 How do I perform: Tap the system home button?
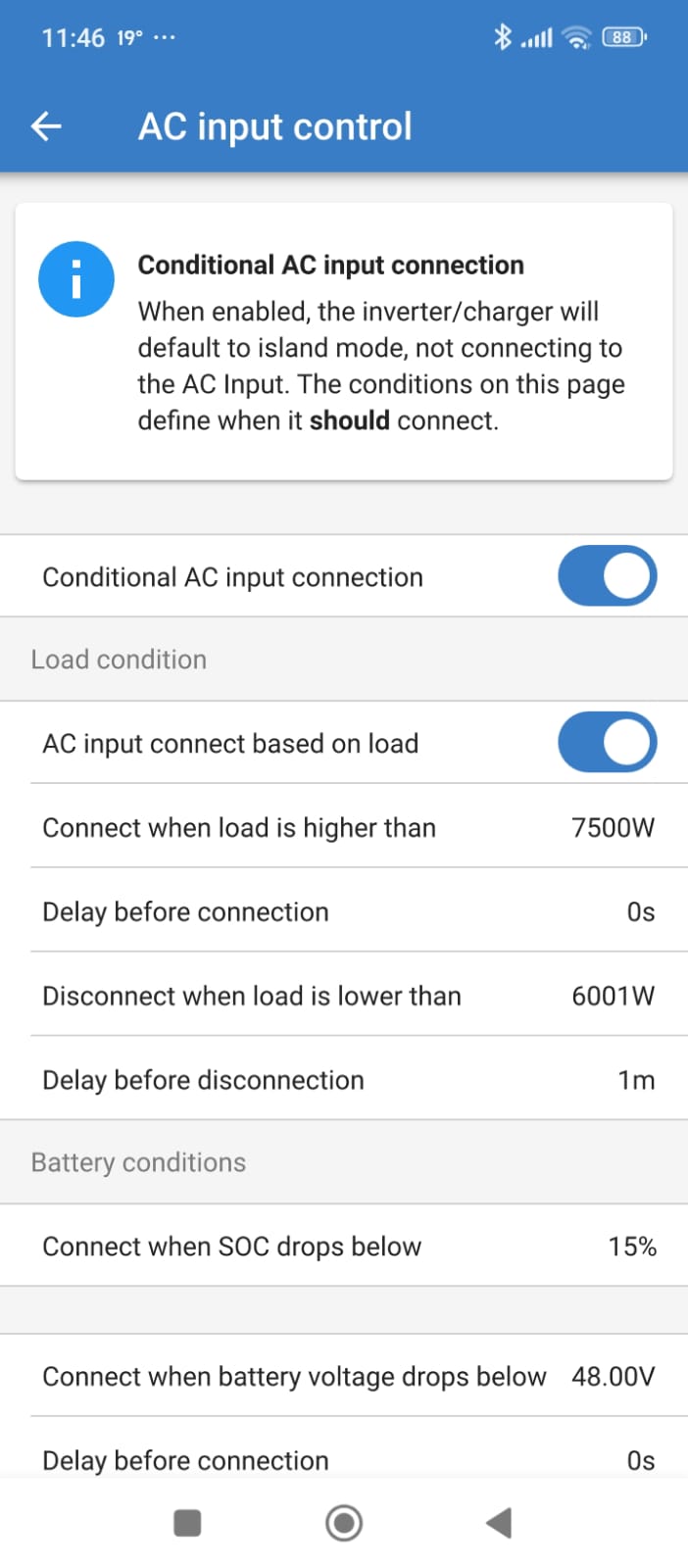[344, 1523]
